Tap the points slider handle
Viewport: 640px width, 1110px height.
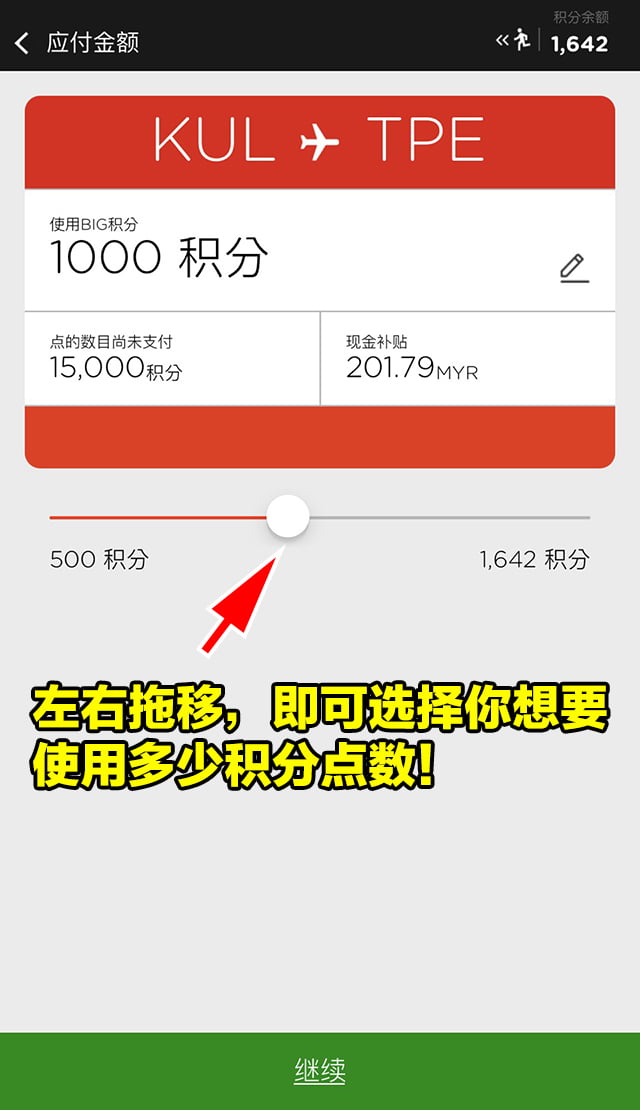pyautogui.click(x=288, y=517)
